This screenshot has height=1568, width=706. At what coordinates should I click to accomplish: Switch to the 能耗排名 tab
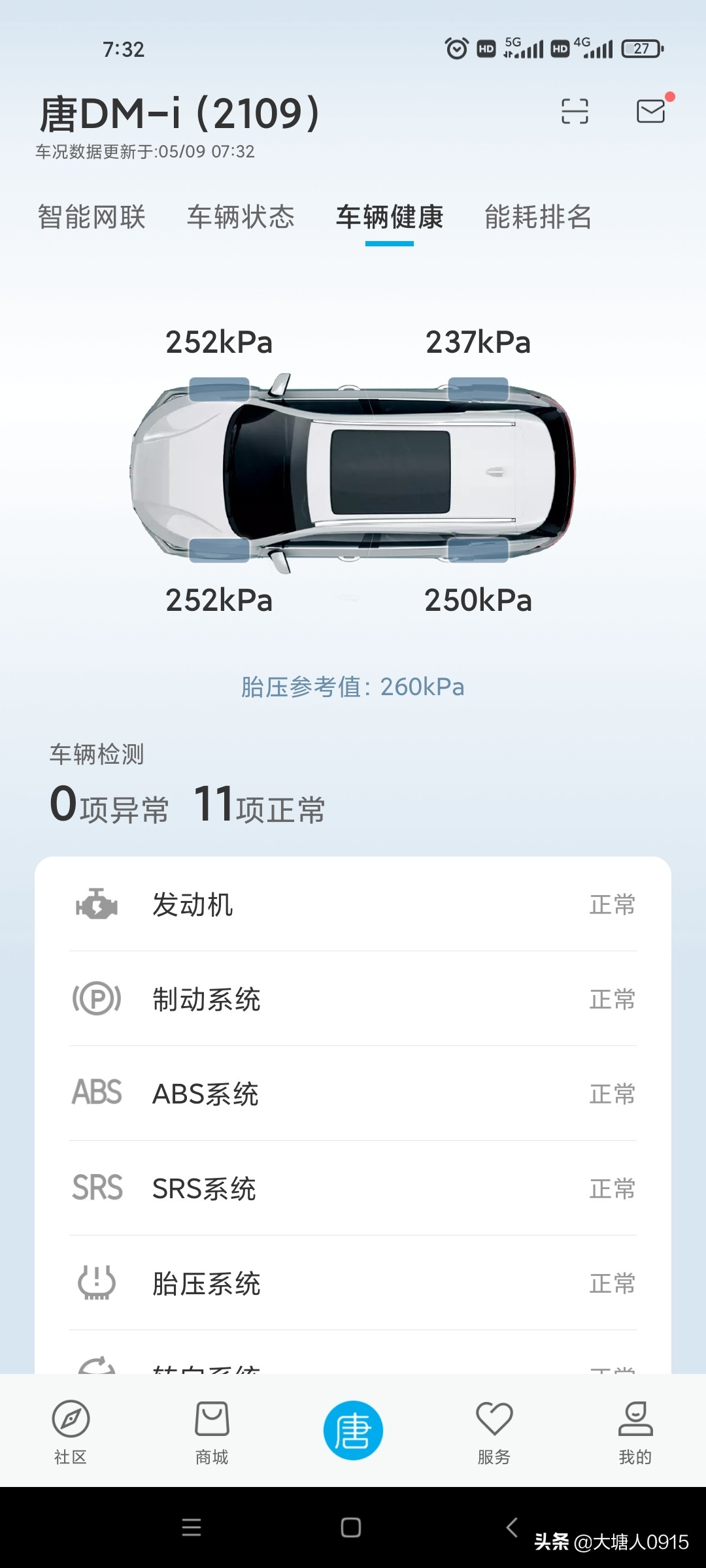537,218
